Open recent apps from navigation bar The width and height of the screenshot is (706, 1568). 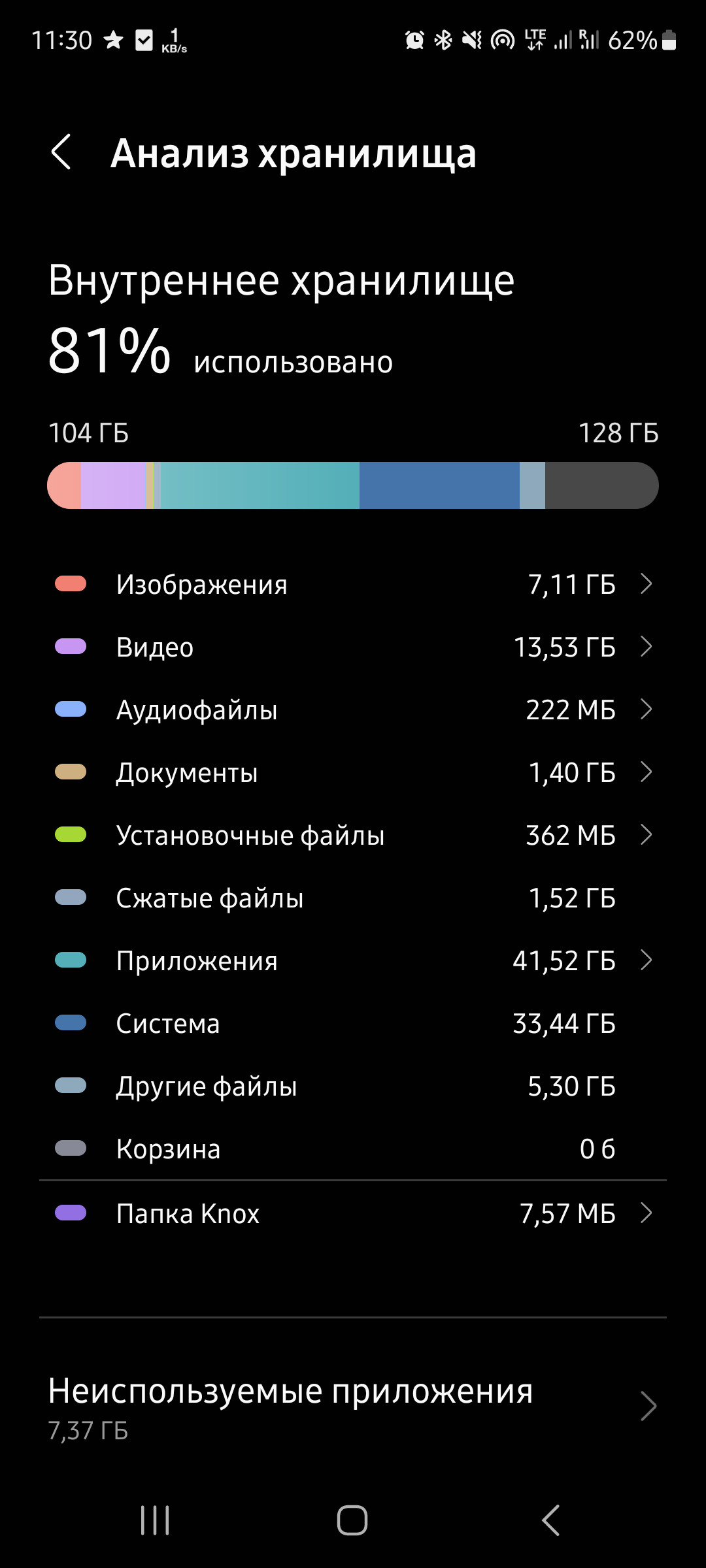[x=155, y=1520]
